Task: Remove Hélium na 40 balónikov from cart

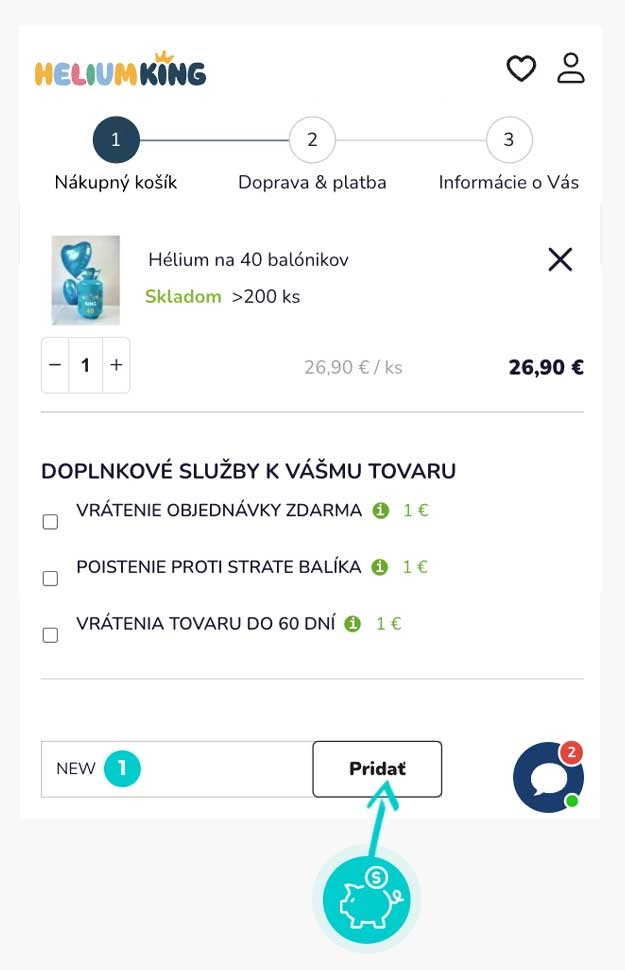Action: 560,259
